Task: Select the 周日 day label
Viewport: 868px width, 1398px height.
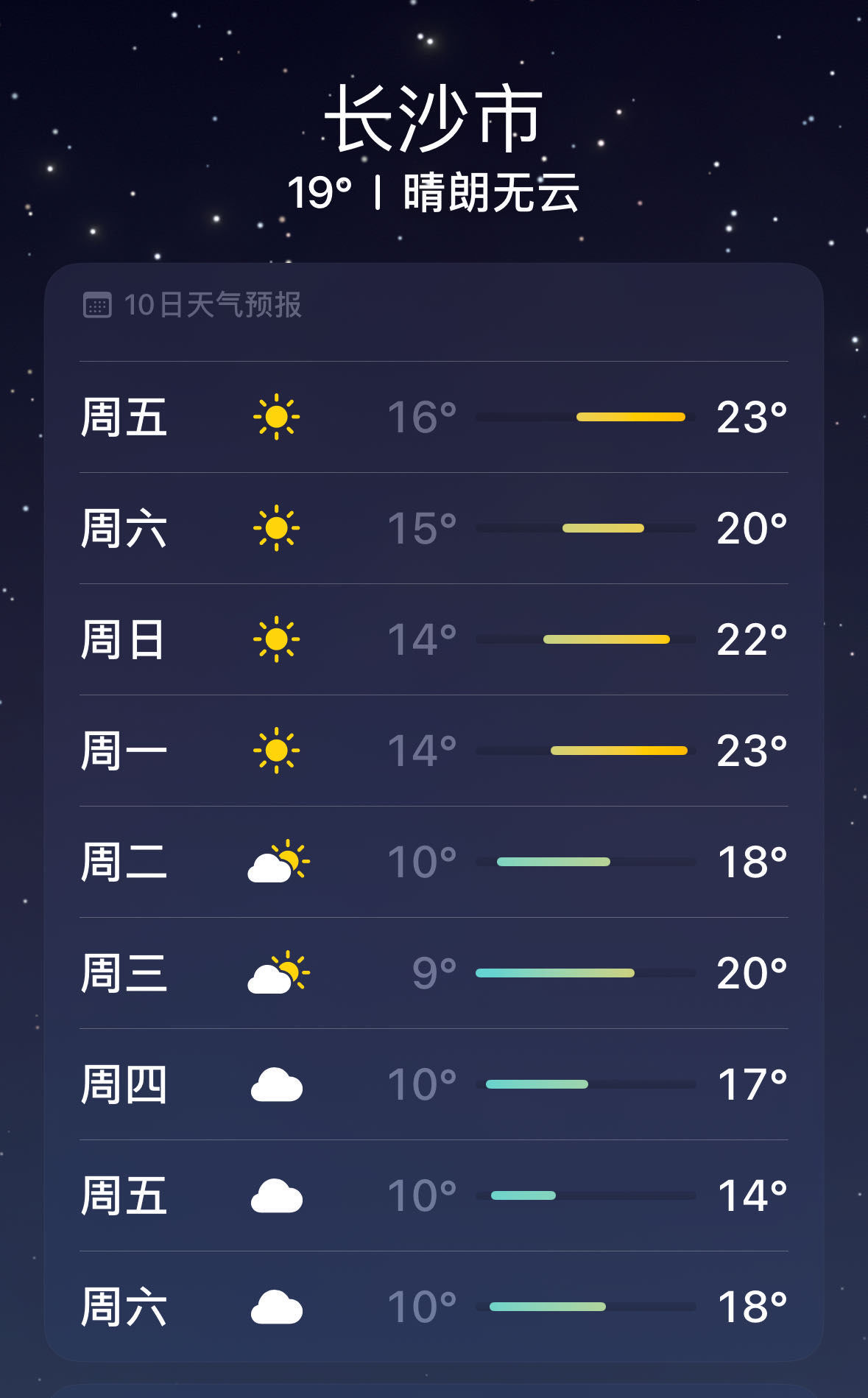Action: coord(124,639)
